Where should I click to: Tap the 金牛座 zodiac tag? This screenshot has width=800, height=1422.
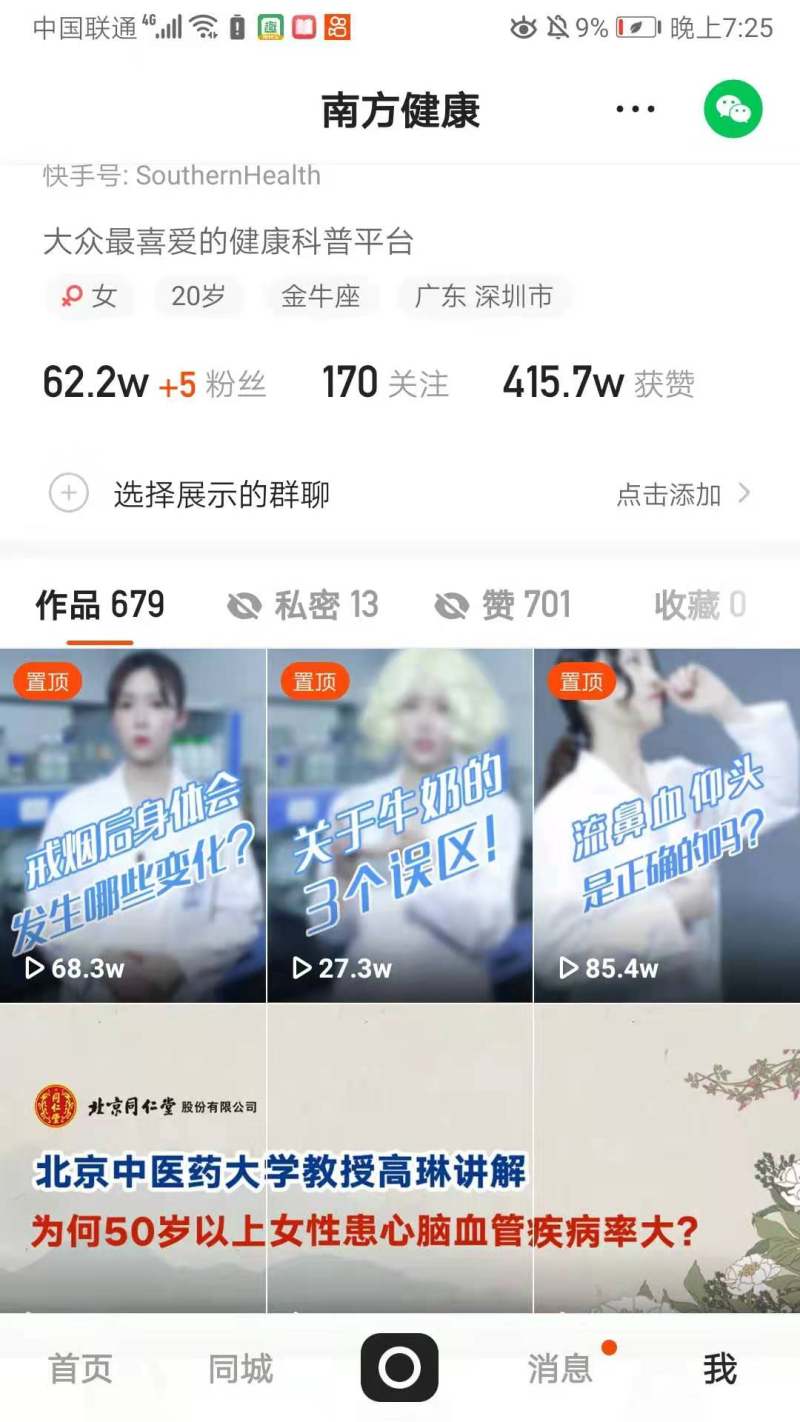[322, 297]
